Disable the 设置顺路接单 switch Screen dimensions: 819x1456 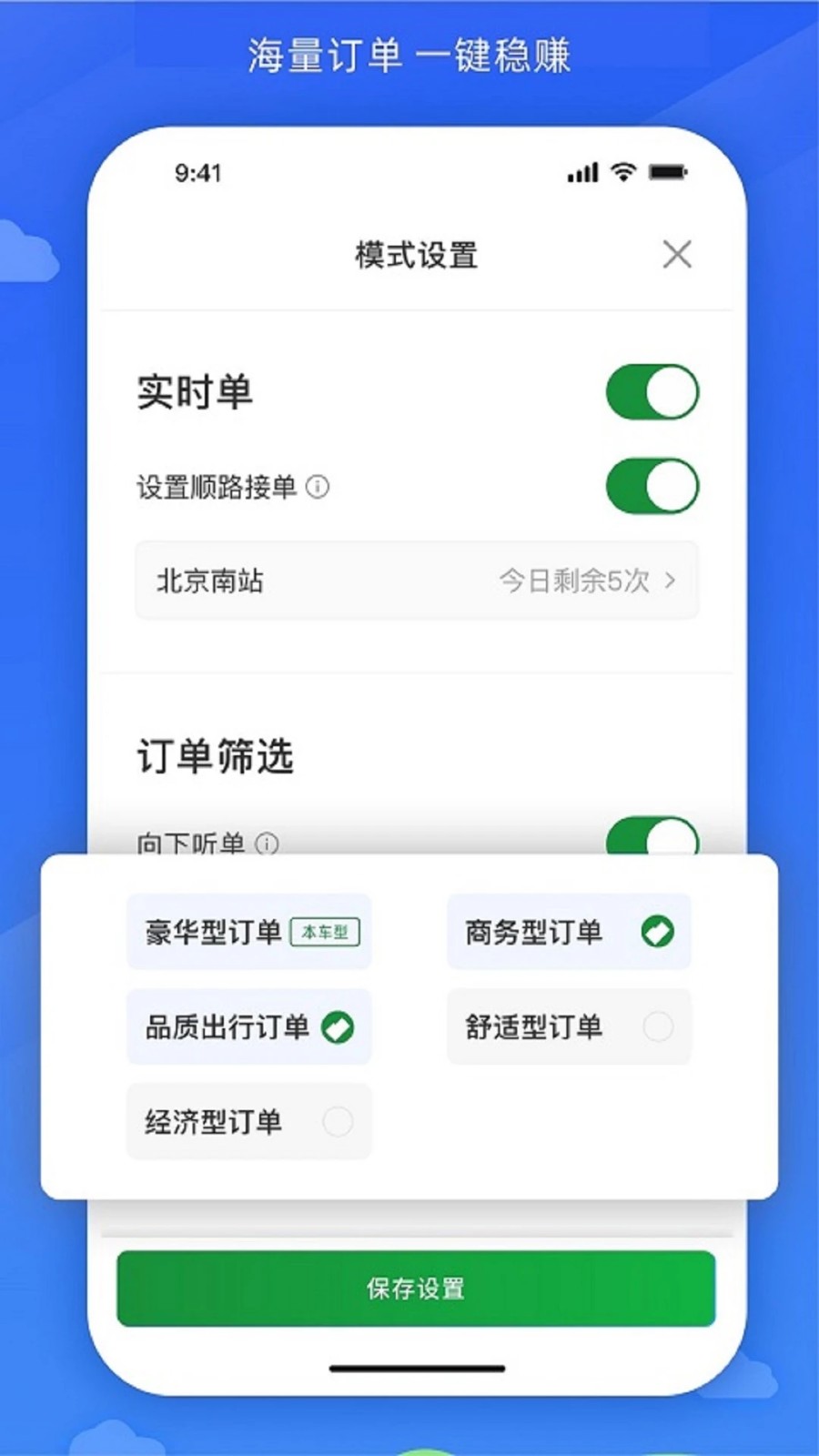pos(653,487)
